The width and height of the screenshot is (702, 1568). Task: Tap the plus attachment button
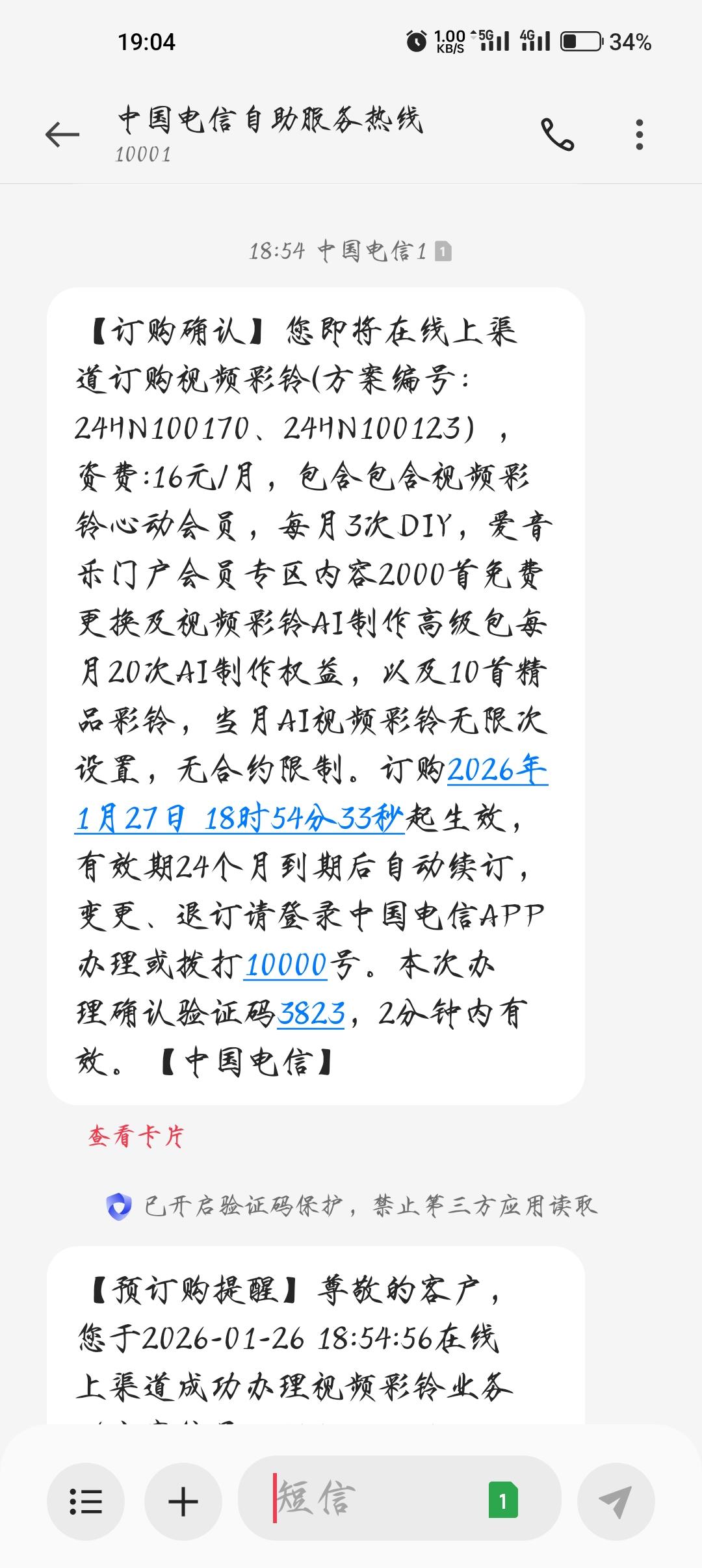click(x=183, y=1502)
